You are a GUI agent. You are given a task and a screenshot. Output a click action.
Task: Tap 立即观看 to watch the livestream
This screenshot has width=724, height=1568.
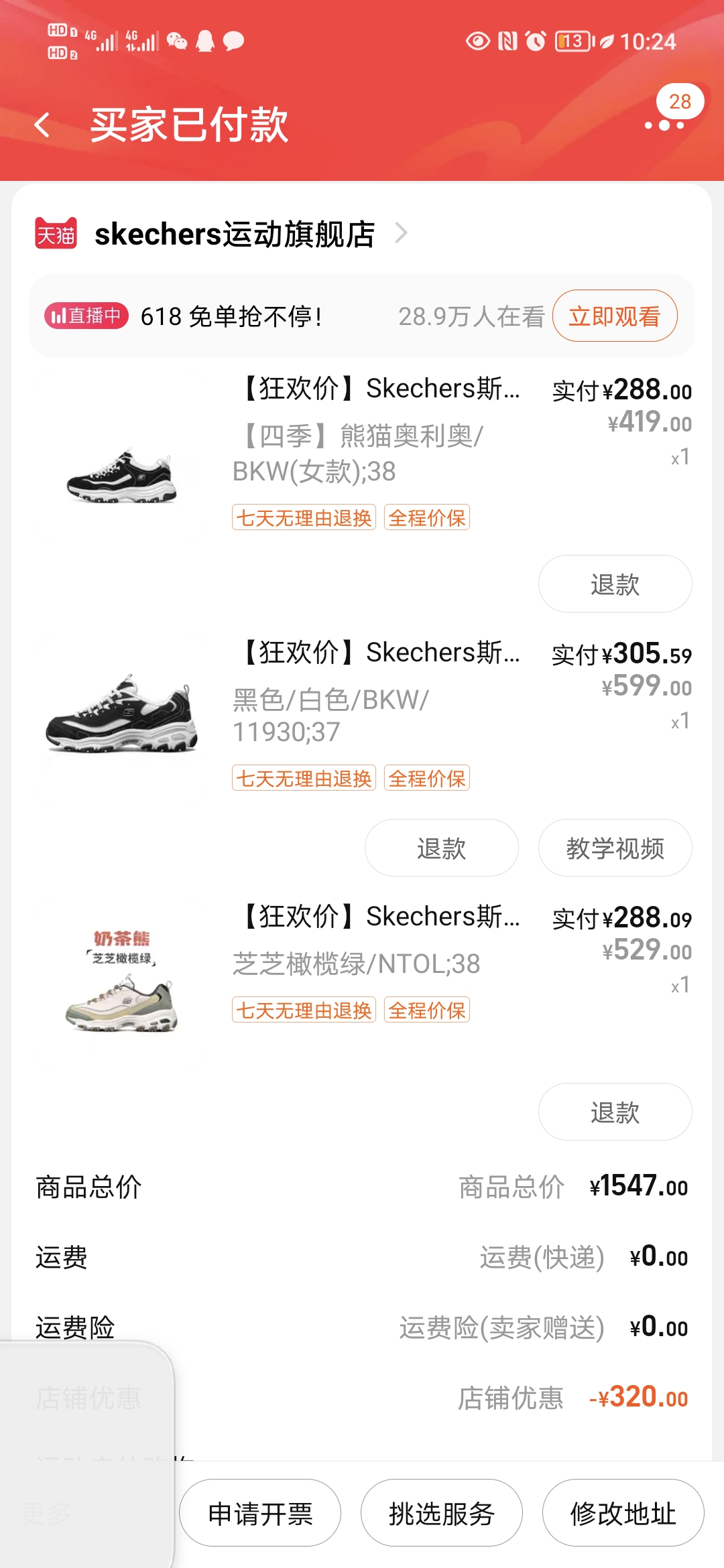[614, 316]
